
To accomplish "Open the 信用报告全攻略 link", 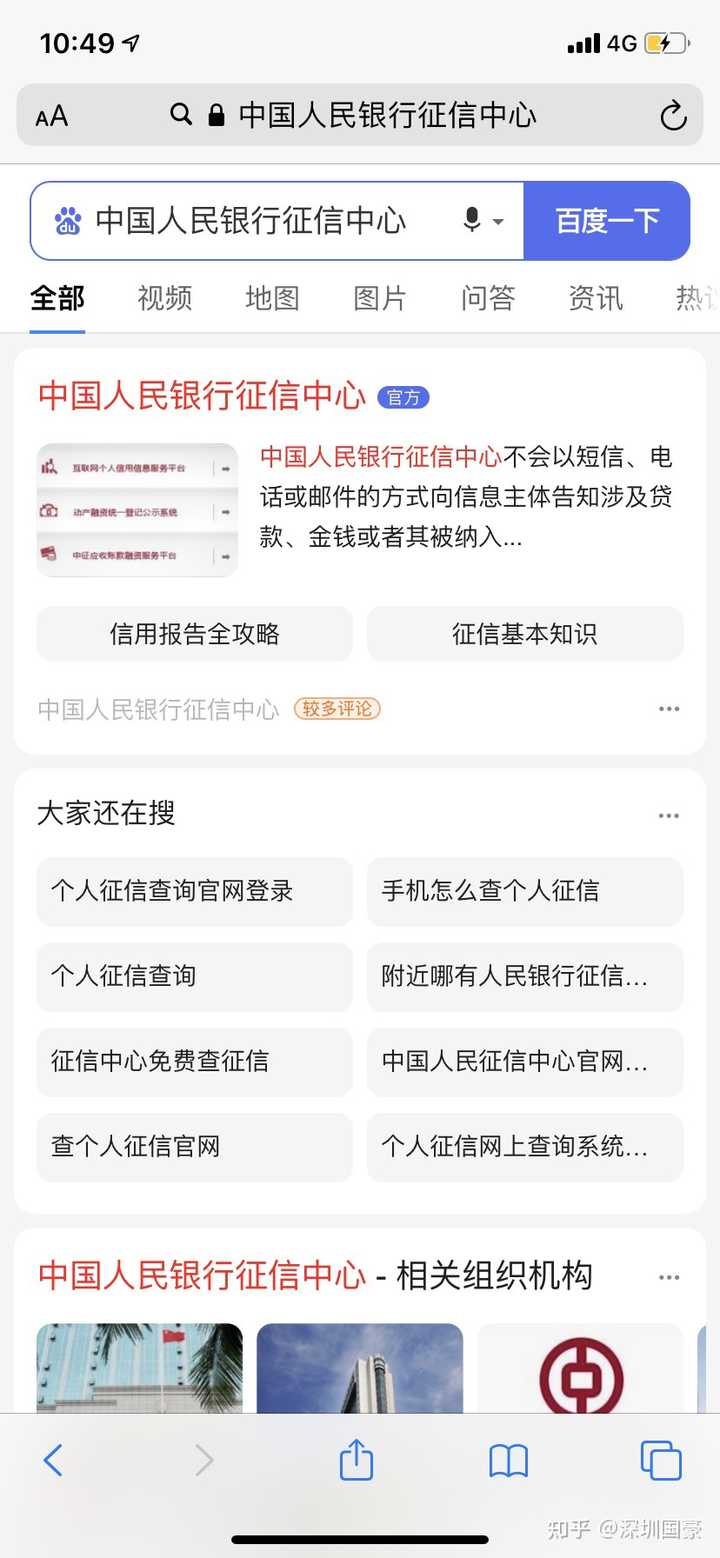I will coord(195,634).
